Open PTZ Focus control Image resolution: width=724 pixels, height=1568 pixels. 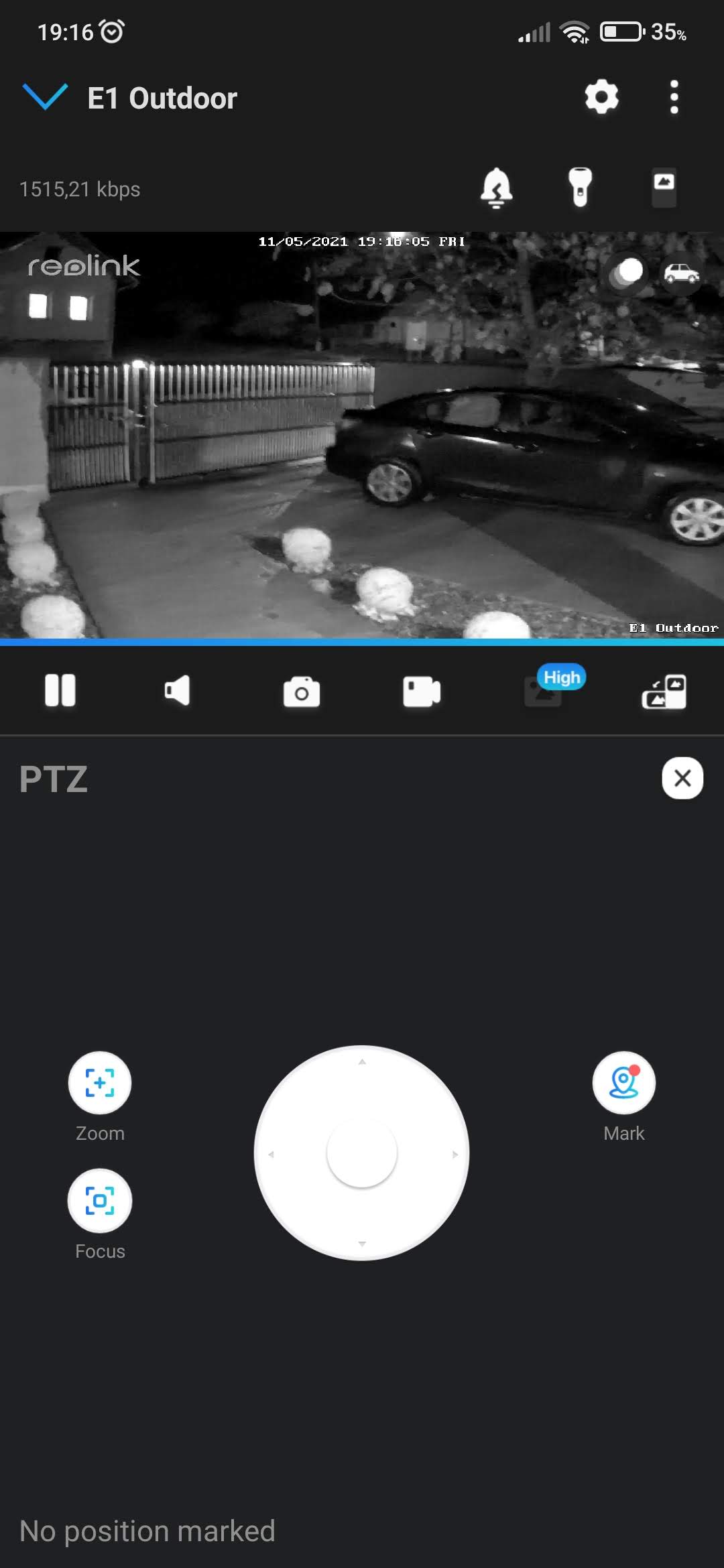pos(100,1201)
